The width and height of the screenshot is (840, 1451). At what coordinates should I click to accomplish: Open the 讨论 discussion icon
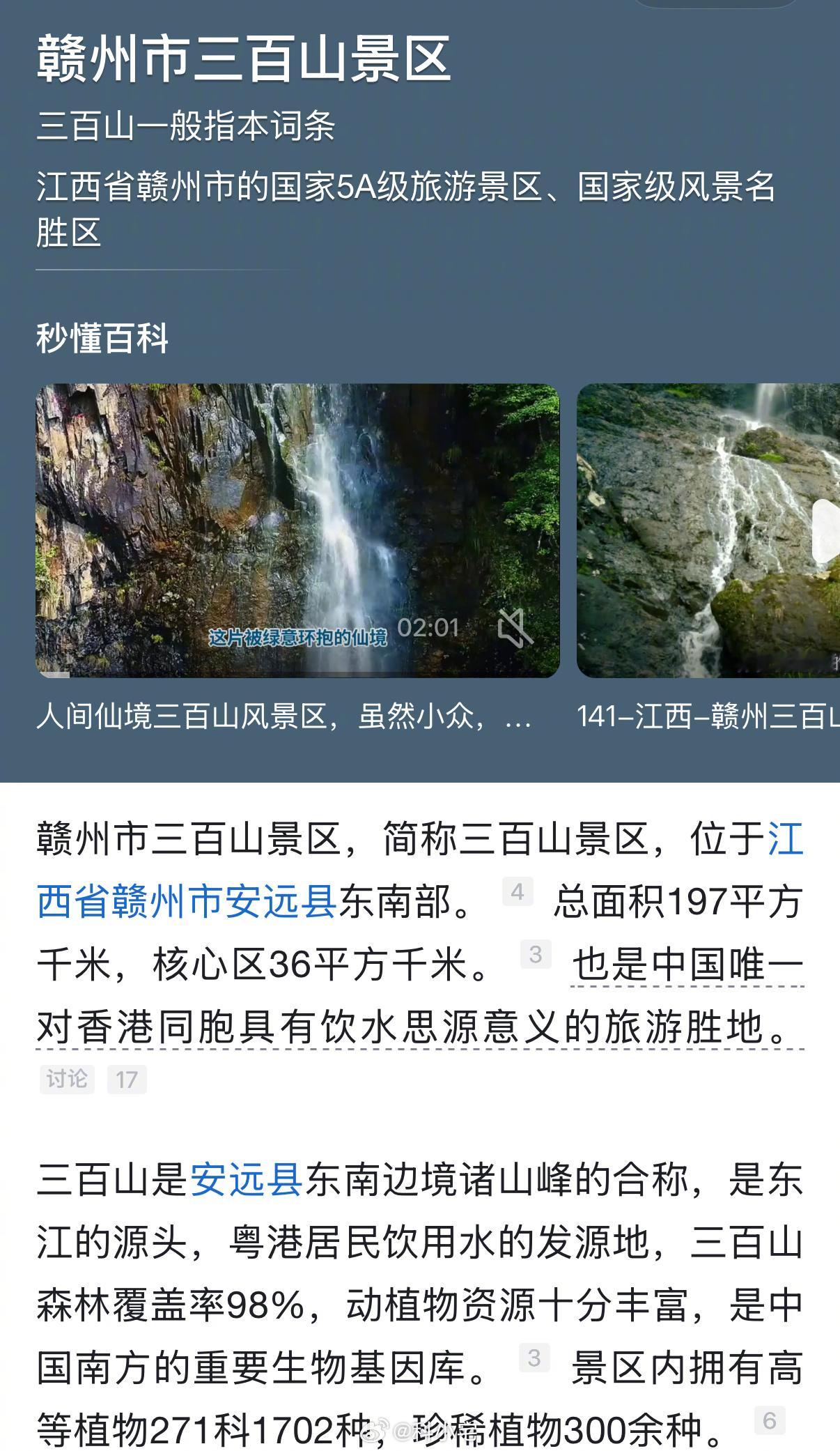coord(66,1078)
